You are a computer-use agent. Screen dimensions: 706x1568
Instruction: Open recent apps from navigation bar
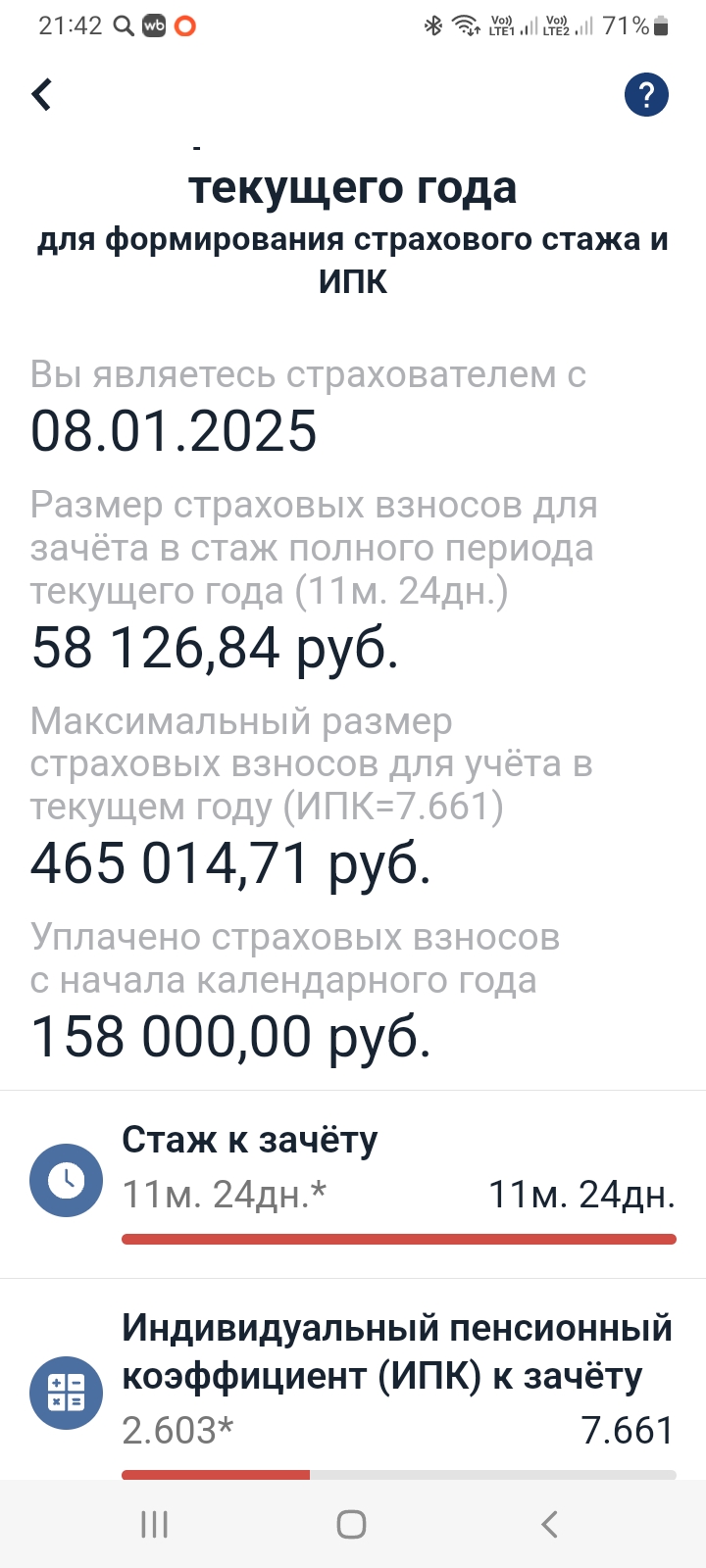pyautogui.click(x=155, y=1524)
